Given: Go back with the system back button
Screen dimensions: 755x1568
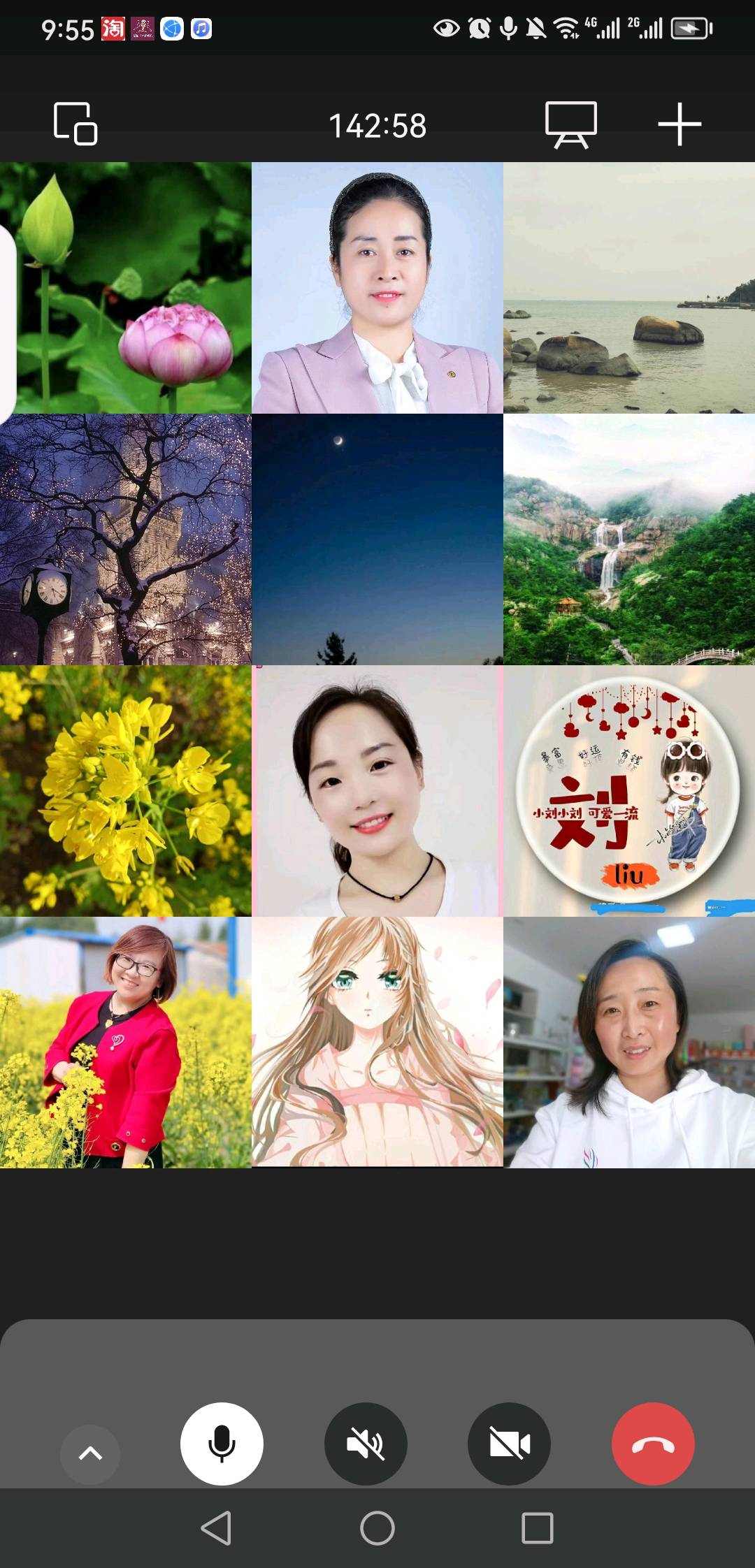Looking at the screenshot, I should click(x=216, y=1528).
